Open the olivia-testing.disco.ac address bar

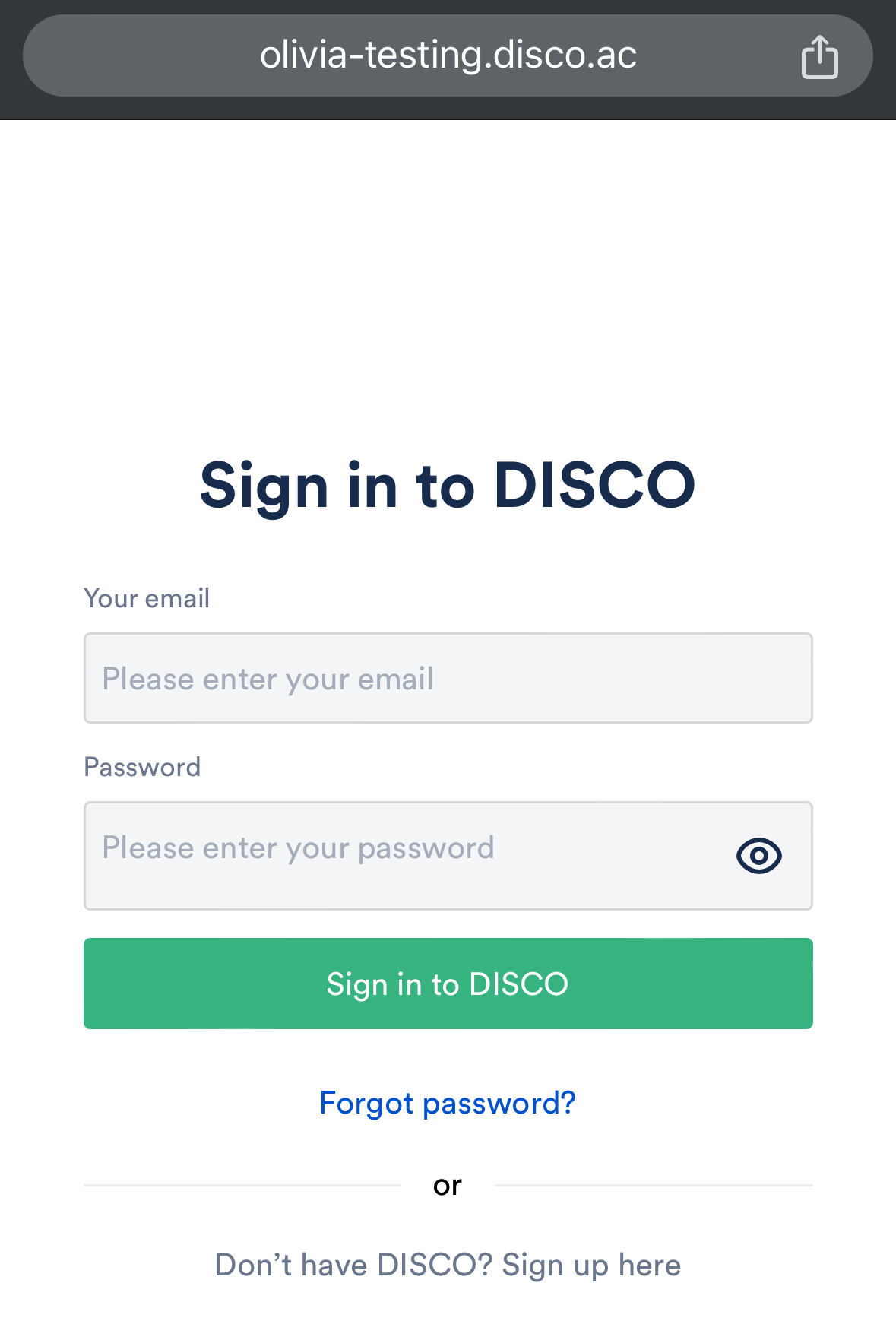pos(448,55)
